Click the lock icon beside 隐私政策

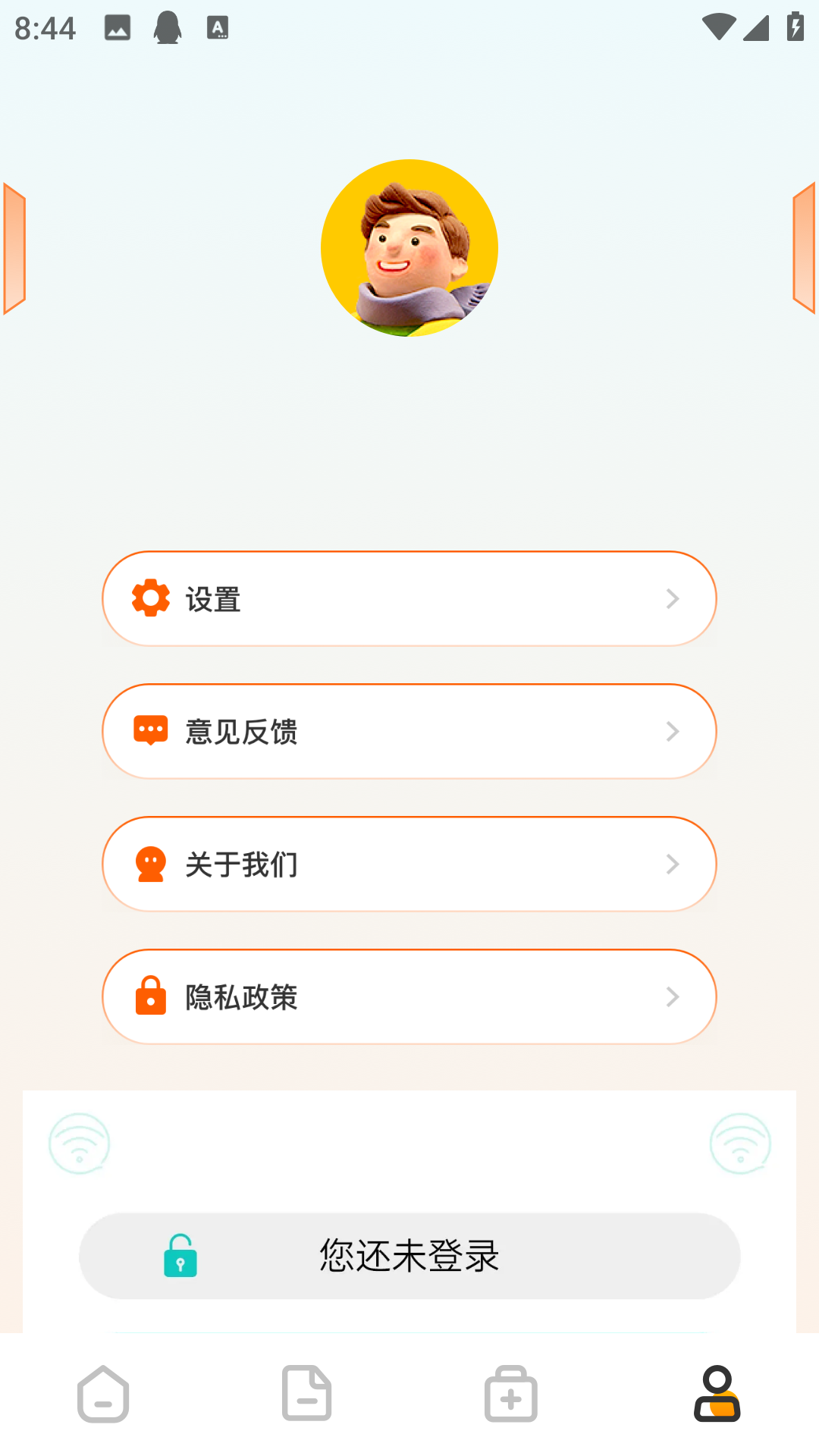click(x=151, y=996)
